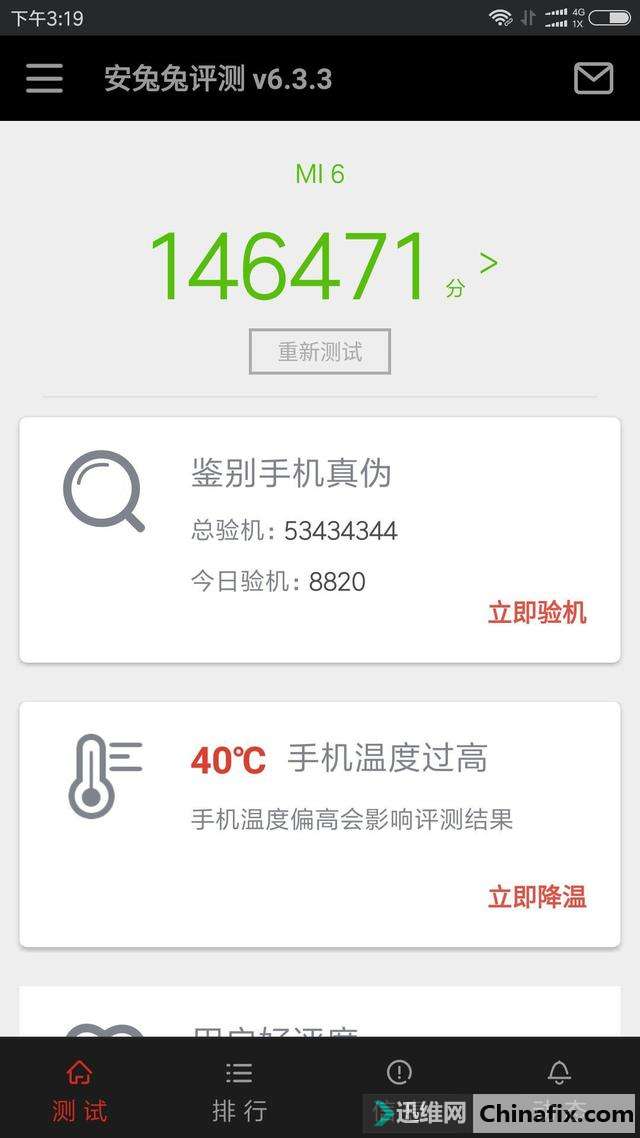The image size is (640, 1138).
Task: View score details via the arrow
Action: [489, 263]
